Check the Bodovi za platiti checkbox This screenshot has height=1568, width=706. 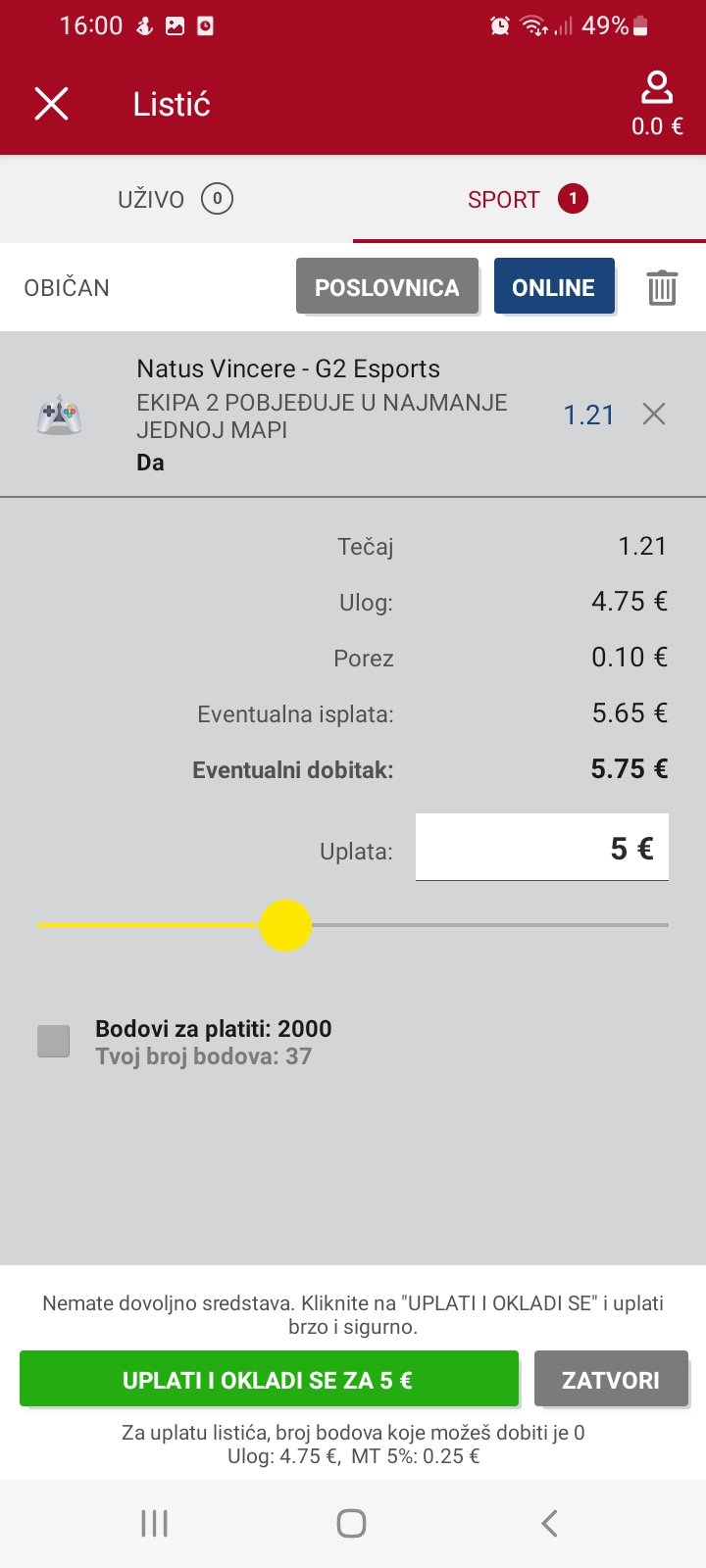pos(53,1041)
